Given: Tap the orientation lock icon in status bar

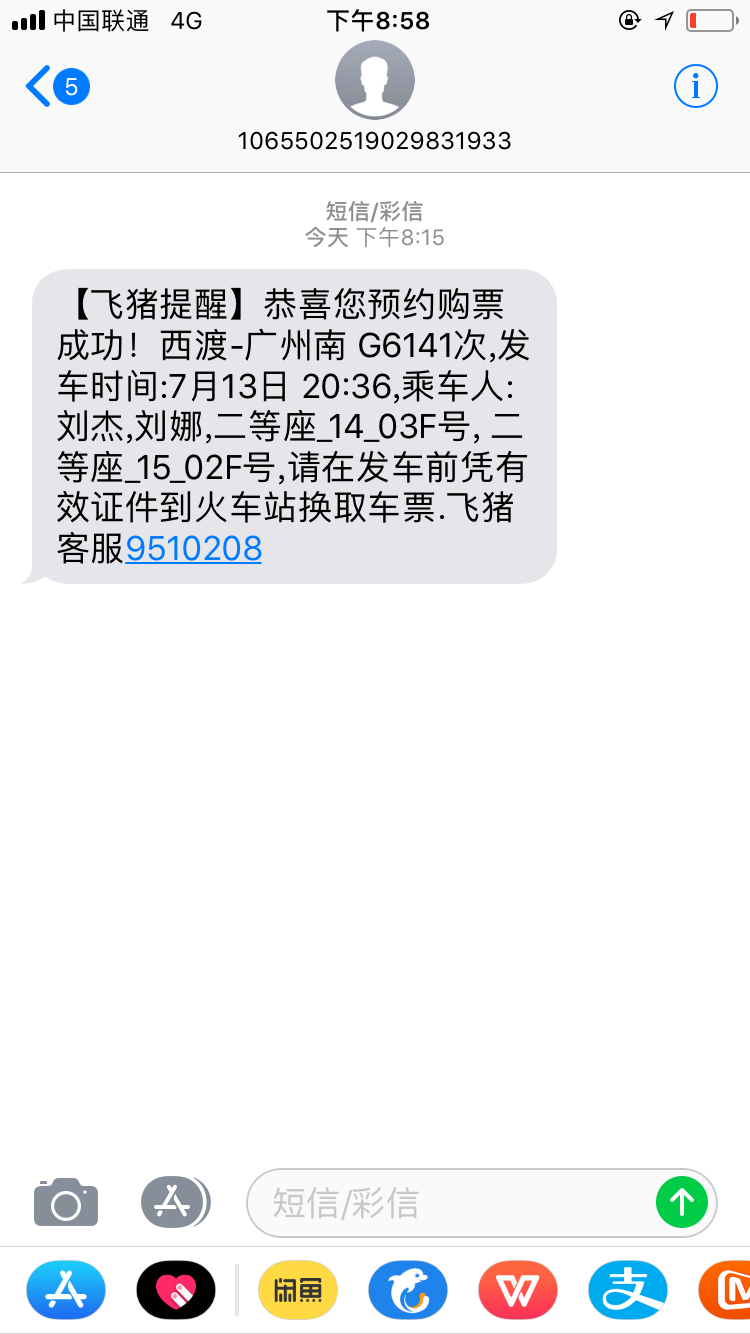Looking at the screenshot, I should pyautogui.click(x=629, y=18).
